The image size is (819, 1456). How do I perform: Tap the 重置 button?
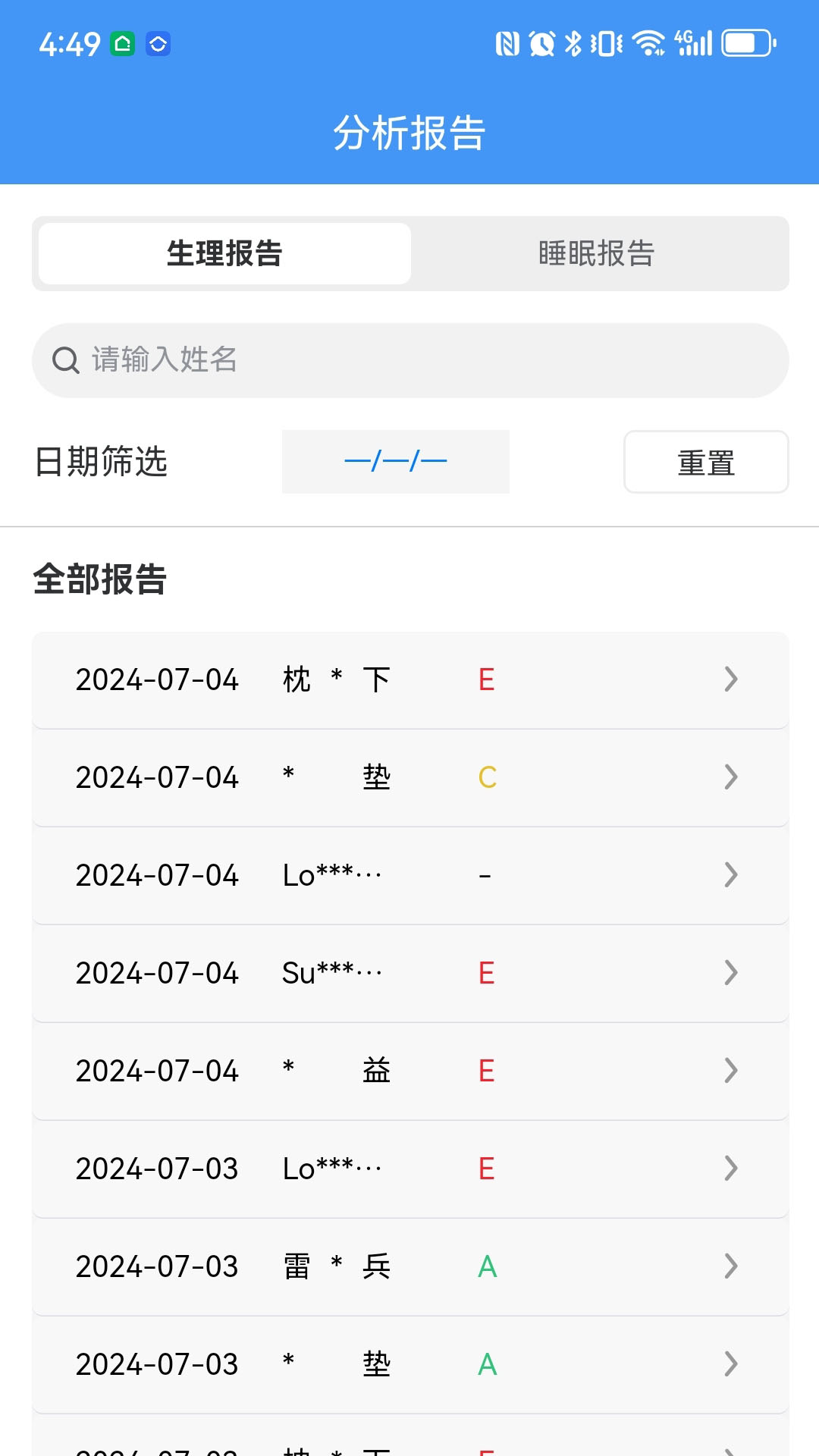tap(705, 462)
